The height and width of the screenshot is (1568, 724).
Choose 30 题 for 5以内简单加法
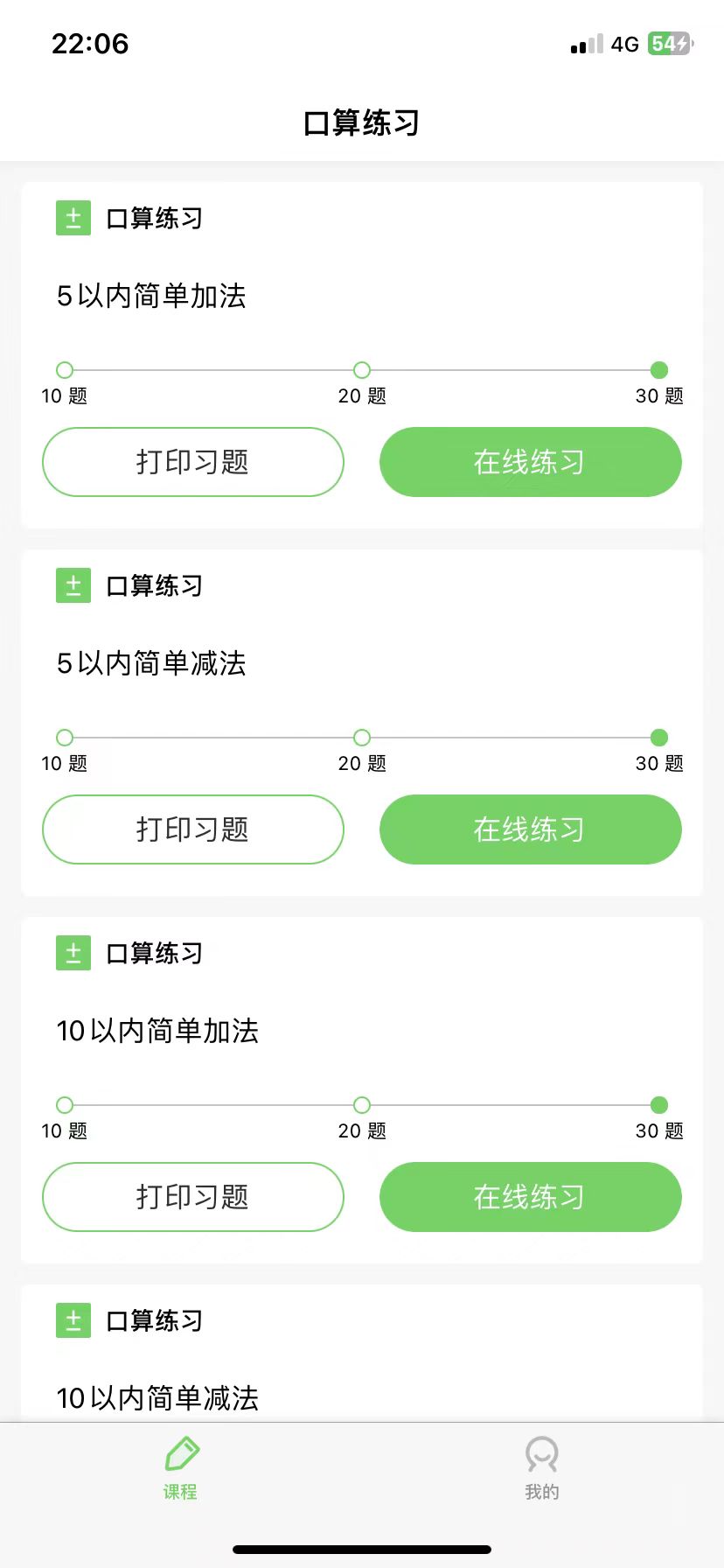(659, 370)
